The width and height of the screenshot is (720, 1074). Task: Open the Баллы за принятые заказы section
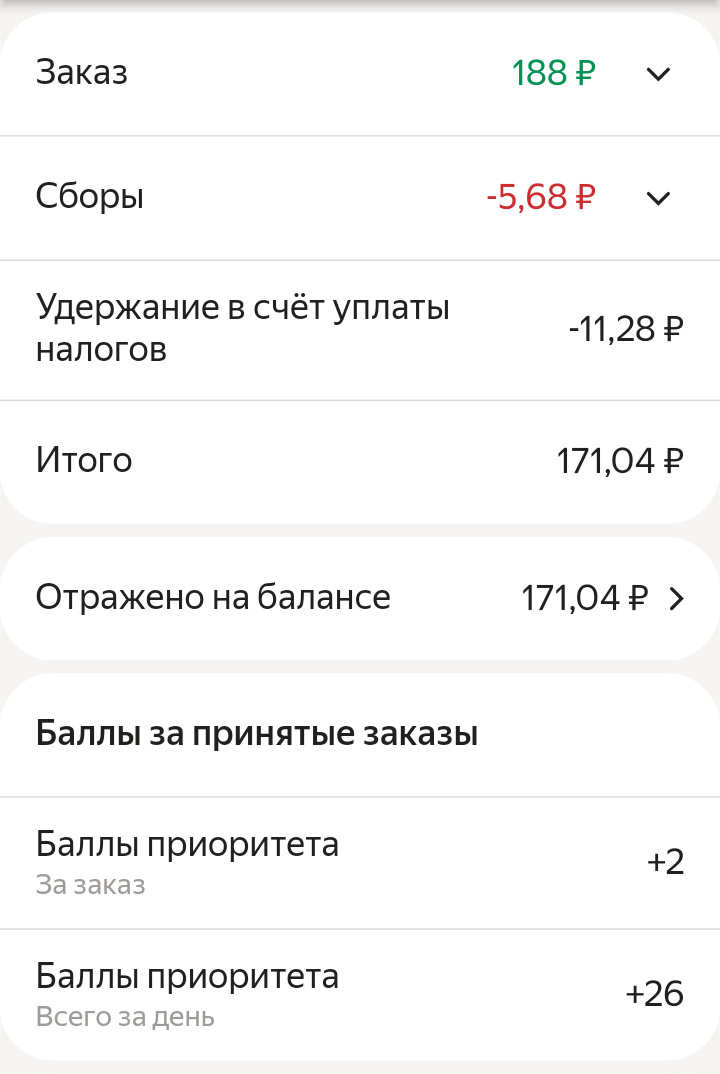click(x=257, y=733)
